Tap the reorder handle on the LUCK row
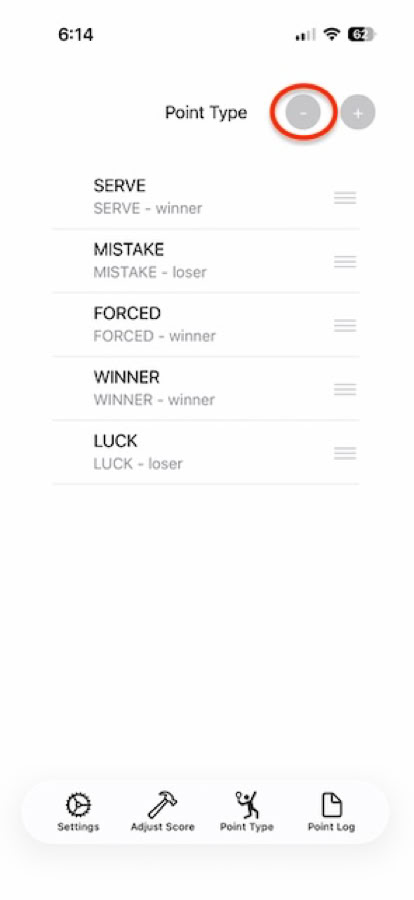Viewport: 414px width, 900px height. tap(345, 453)
